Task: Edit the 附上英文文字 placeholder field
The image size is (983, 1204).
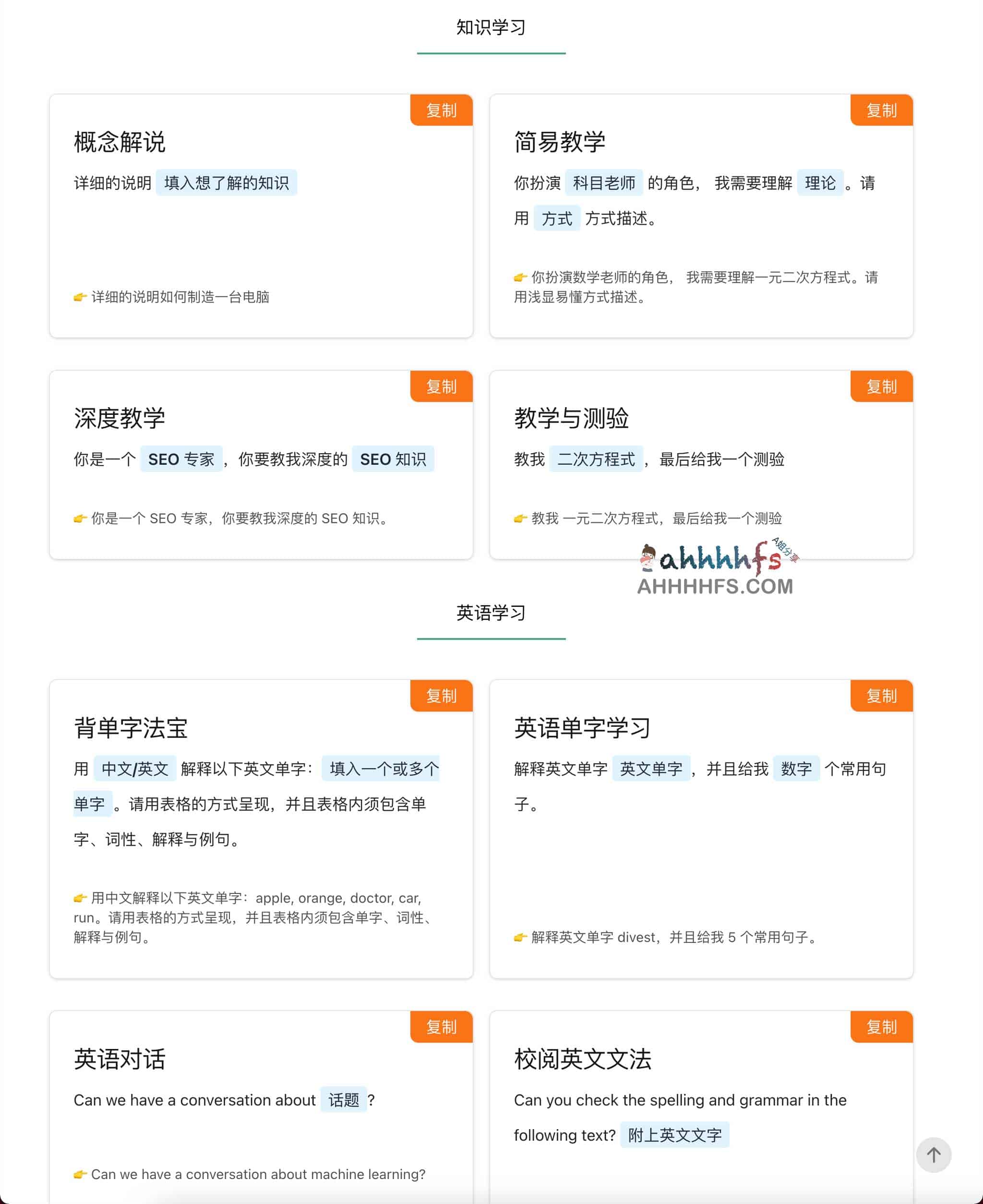Action: tap(674, 1135)
